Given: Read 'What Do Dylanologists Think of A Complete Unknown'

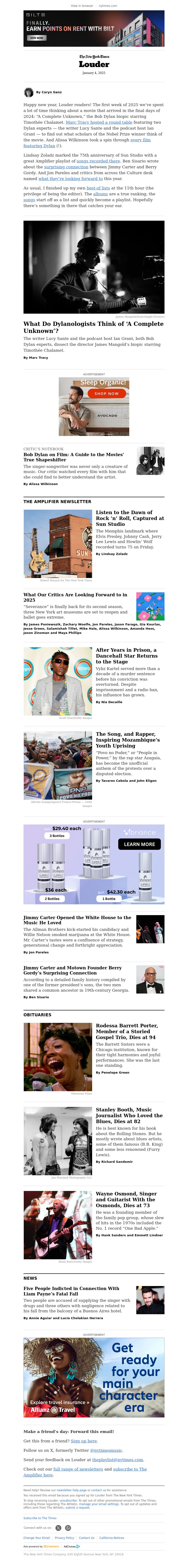Looking at the screenshot, I should pyautogui.click(x=93, y=326).
